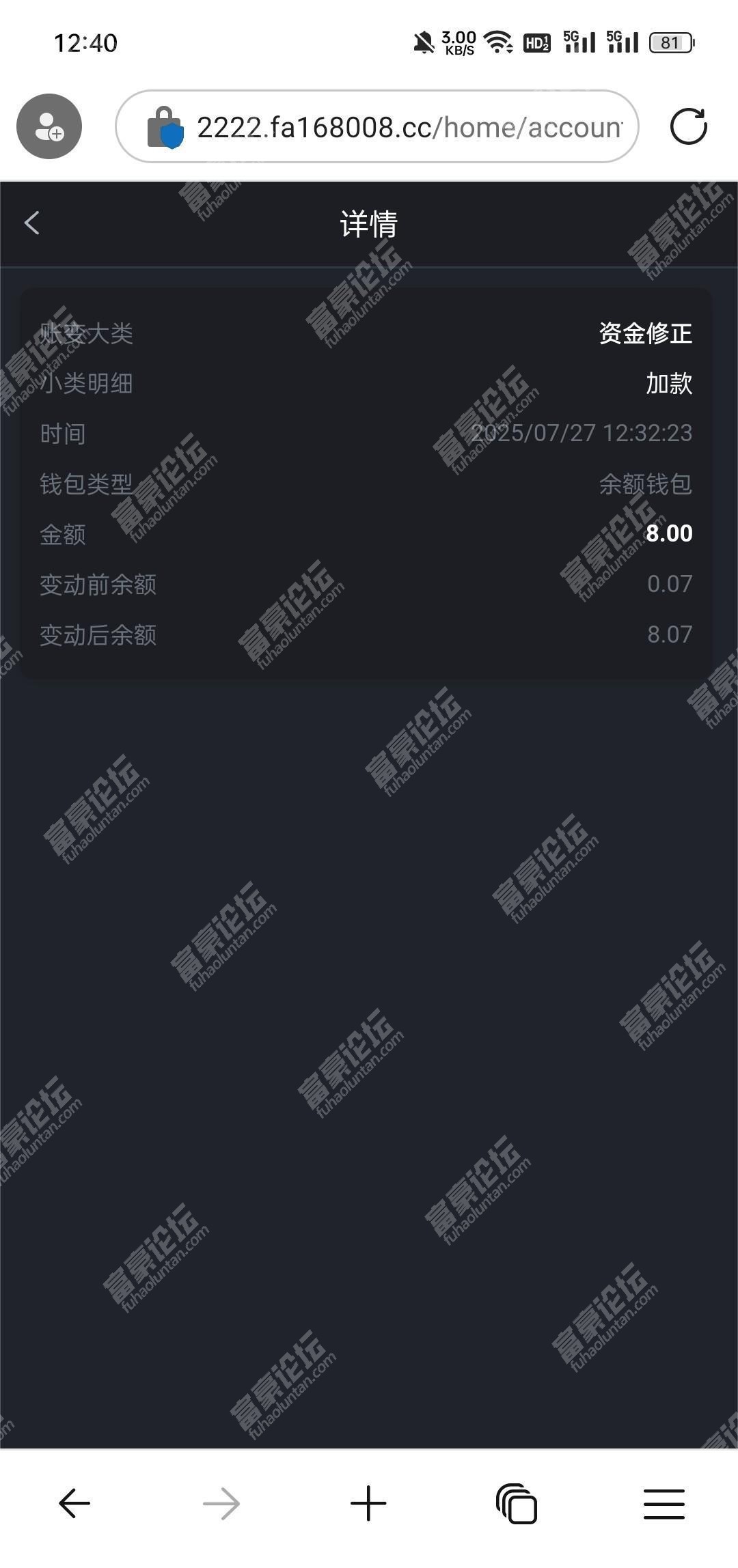The width and height of the screenshot is (738, 1568).
Task: View open browser tabs
Action: point(517,1503)
